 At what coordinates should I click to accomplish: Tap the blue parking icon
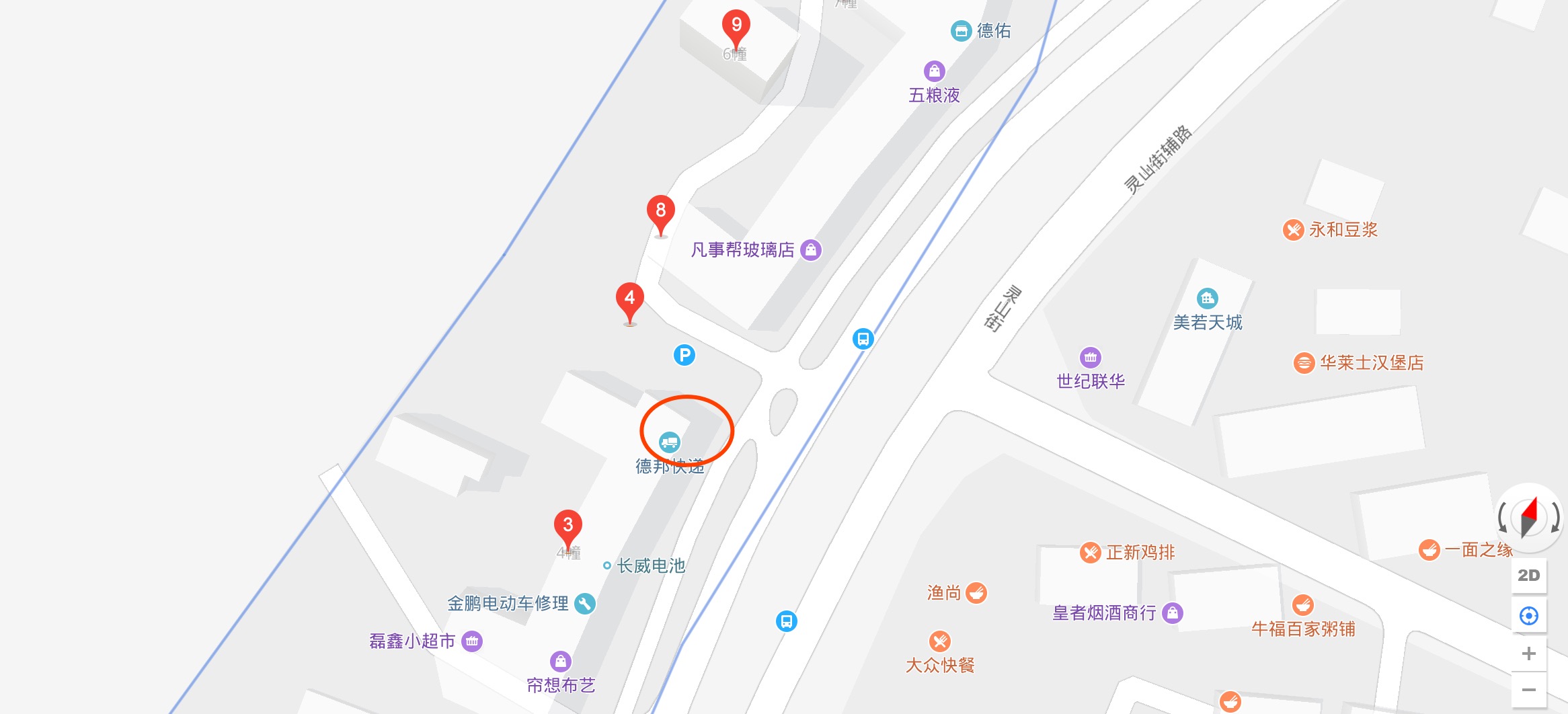[x=684, y=355]
